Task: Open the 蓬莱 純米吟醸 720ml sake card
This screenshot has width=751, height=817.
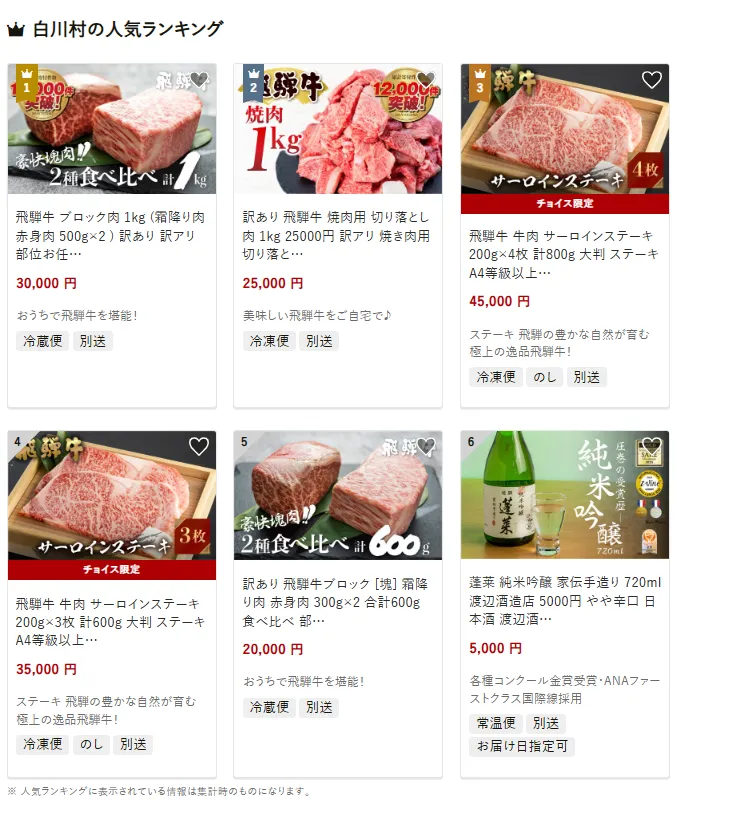Action: 564,601
